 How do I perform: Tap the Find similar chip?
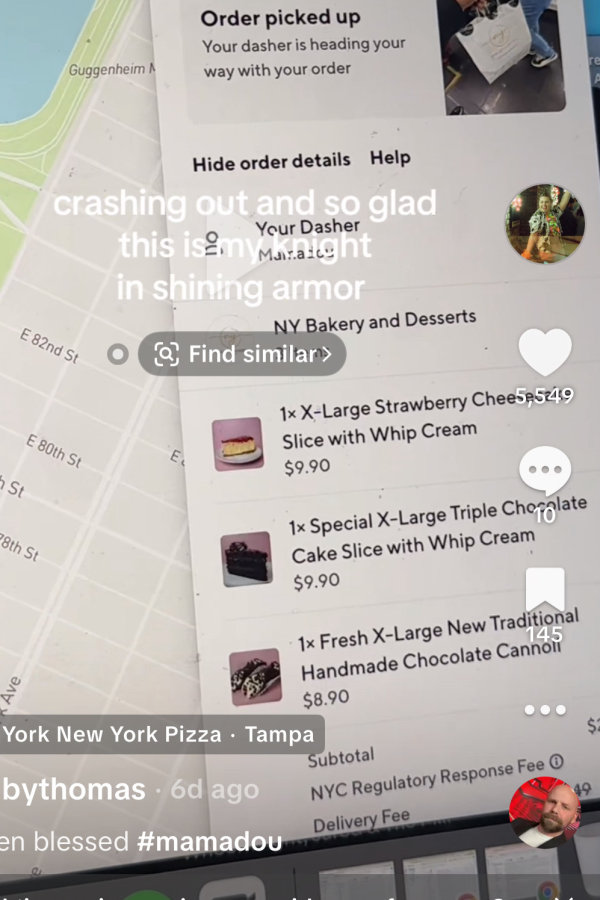click(243, 354)
